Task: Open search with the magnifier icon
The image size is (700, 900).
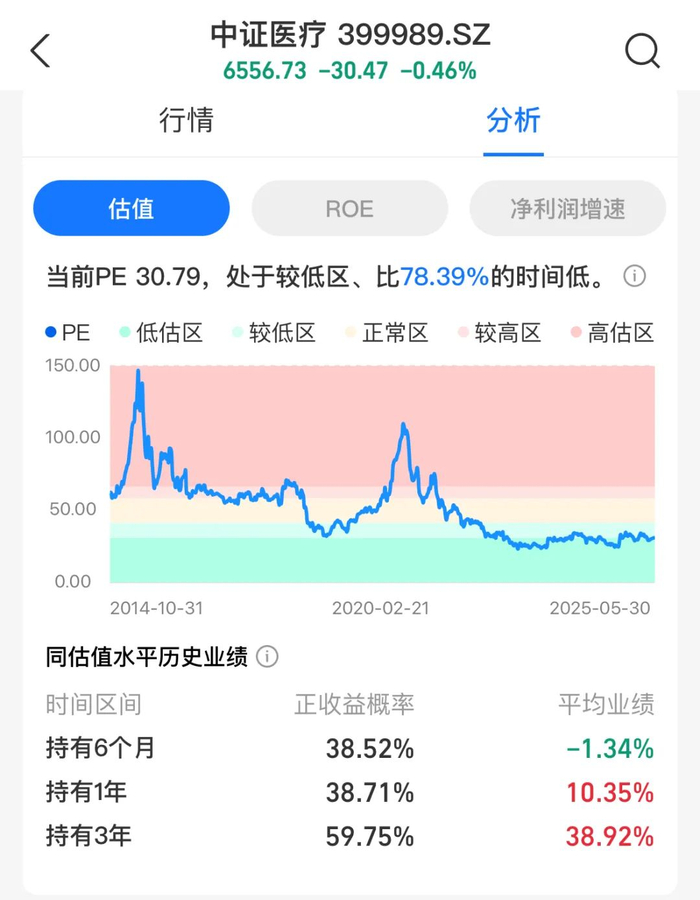Action: (x=642, y=50)
